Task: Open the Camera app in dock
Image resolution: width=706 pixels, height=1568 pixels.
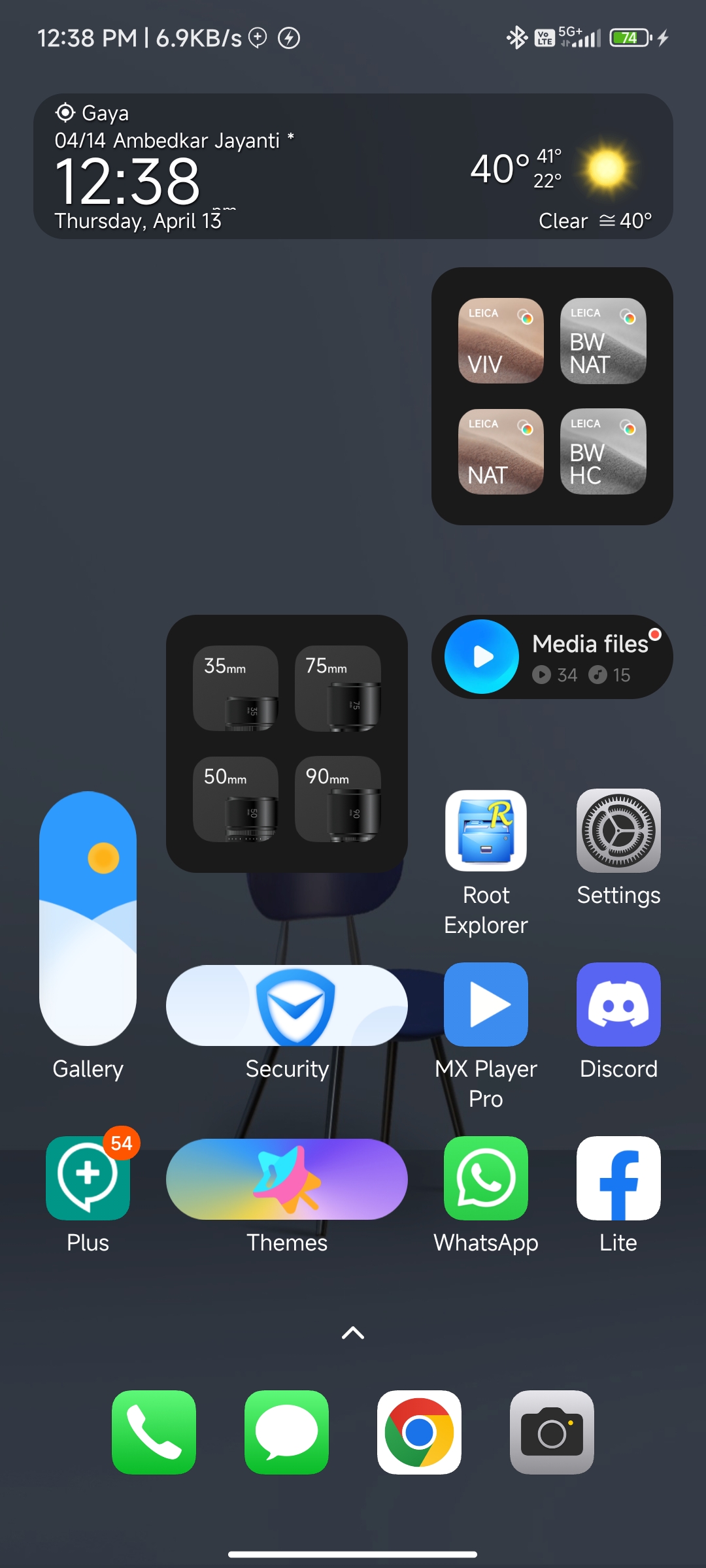Action: point(552,1432)
